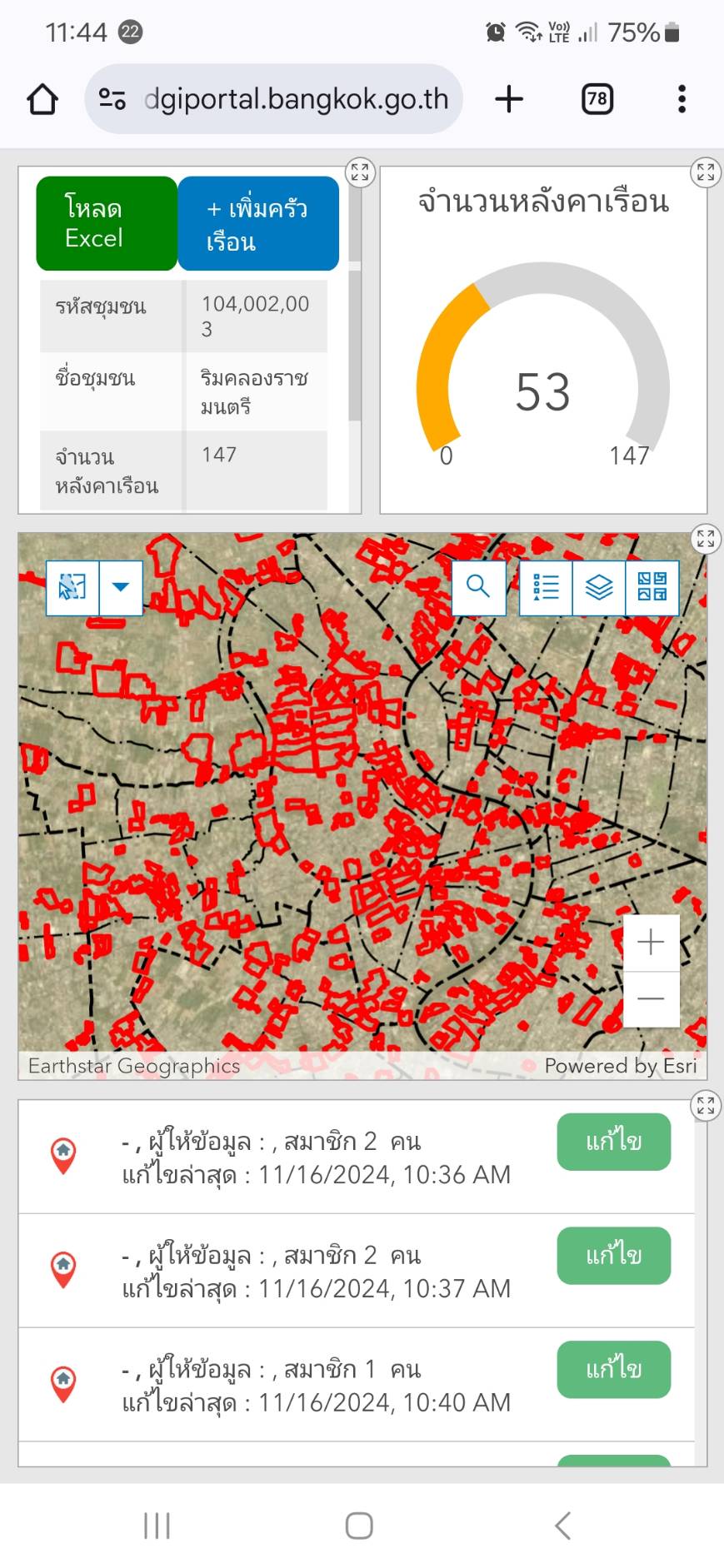Open the tab switcher showing 78
Viewport: 724px width, 1568px height.
click(x=597, y=99)
